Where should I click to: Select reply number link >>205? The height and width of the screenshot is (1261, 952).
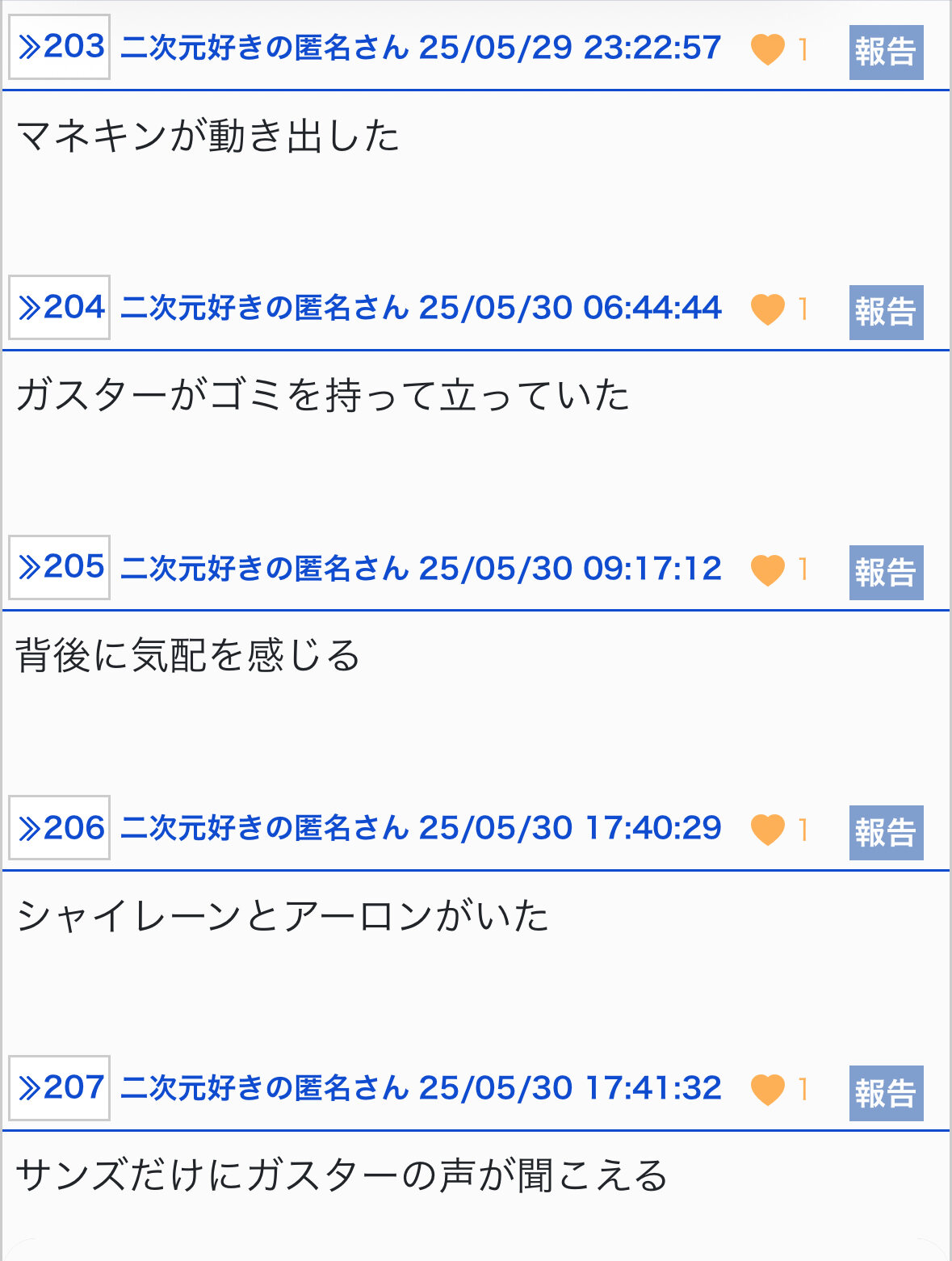pos(60,568)
